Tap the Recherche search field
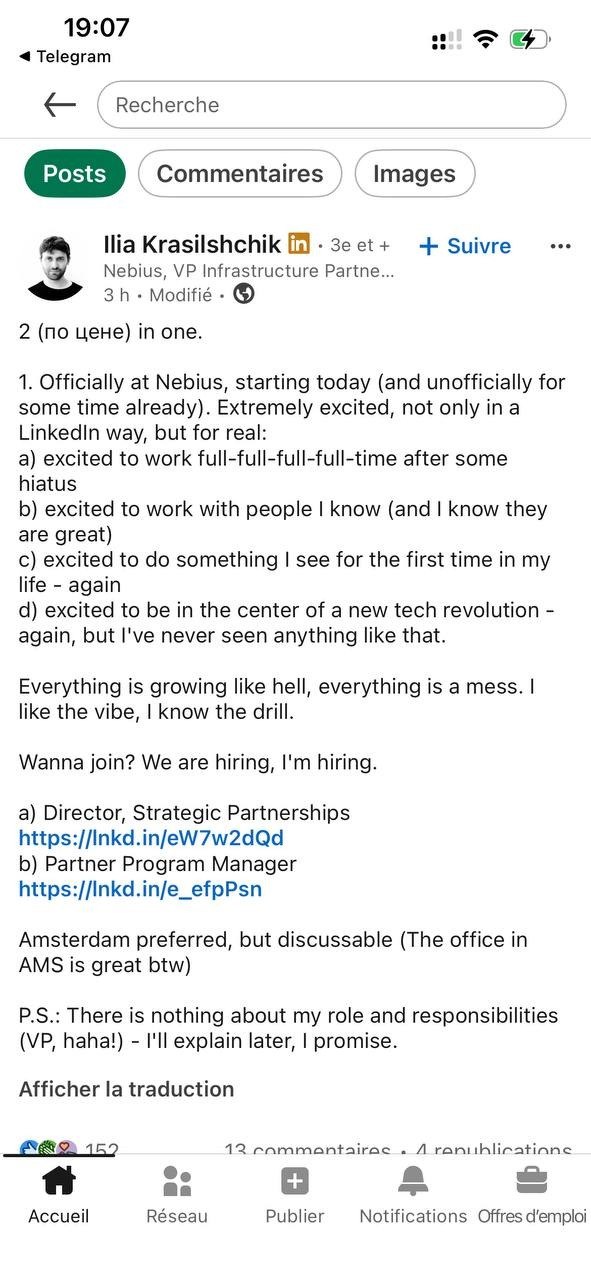The image size is (591, 1280). tap(331, 105)
